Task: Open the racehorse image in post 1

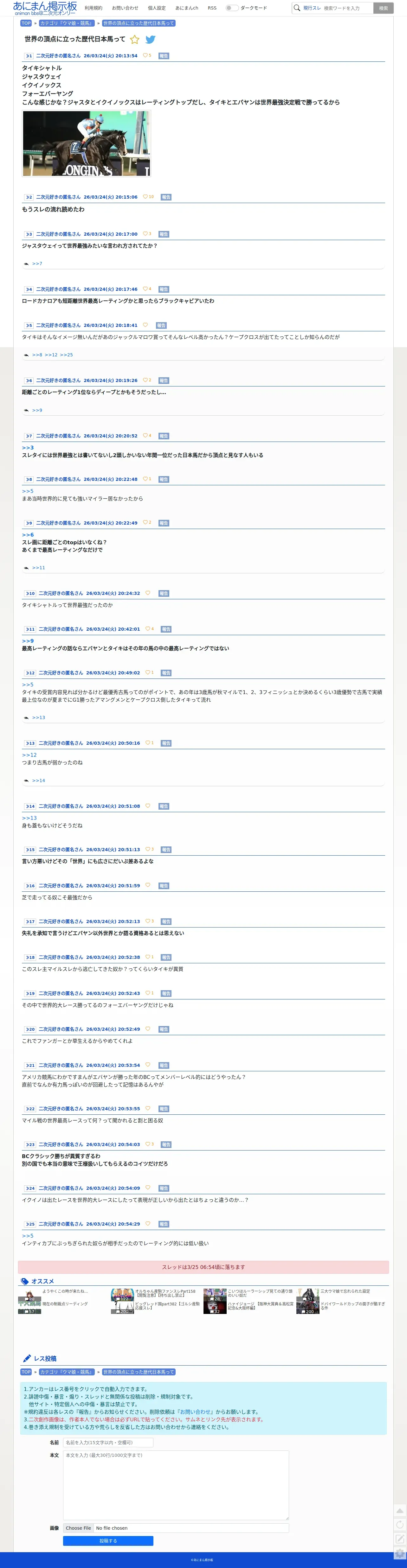Action: click(86, 143)
